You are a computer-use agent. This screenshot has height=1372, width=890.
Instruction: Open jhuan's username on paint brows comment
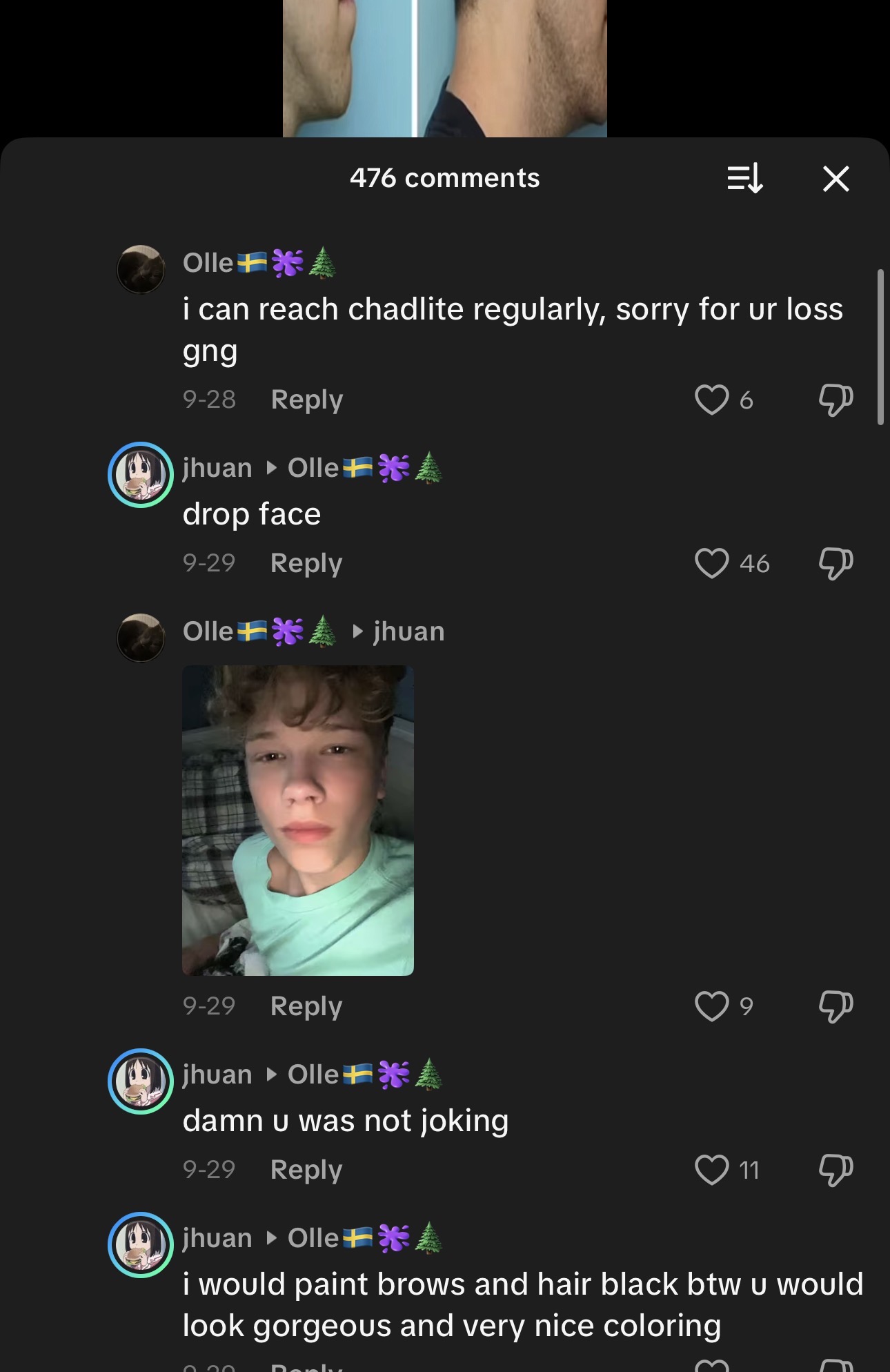(217, 1238)
